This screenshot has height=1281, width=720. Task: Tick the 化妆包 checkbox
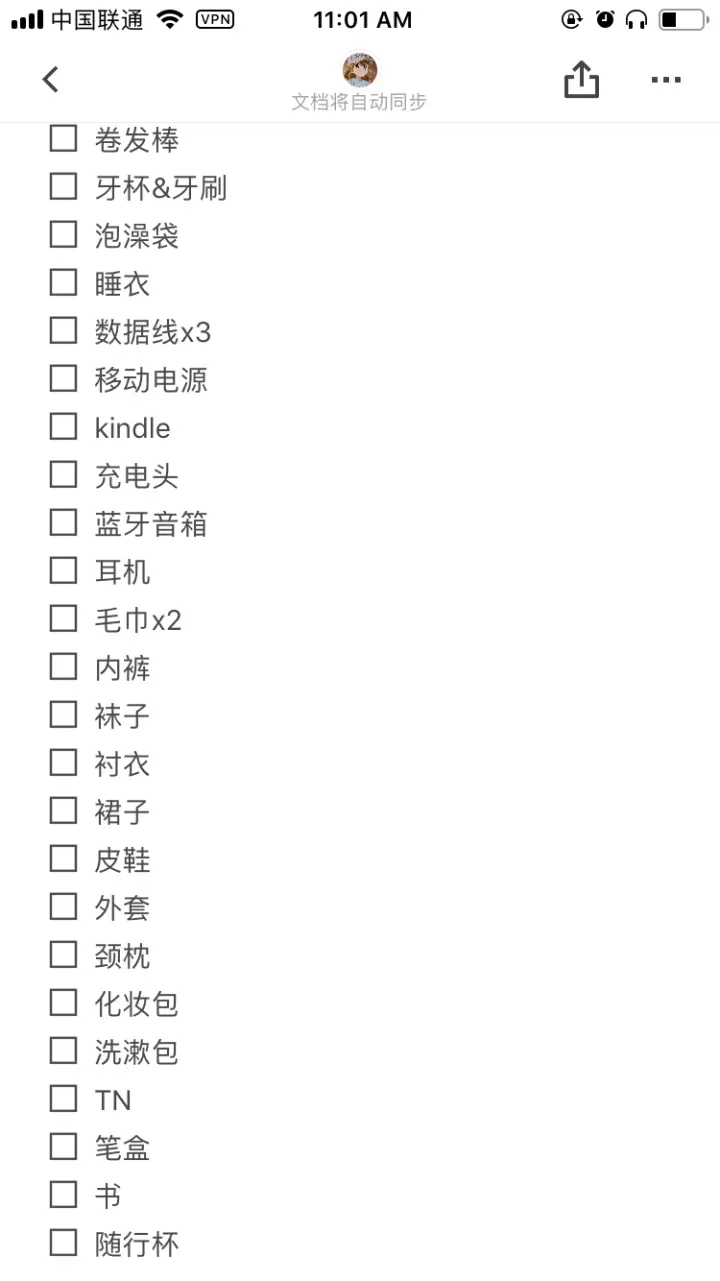(x=63, y=1003)
